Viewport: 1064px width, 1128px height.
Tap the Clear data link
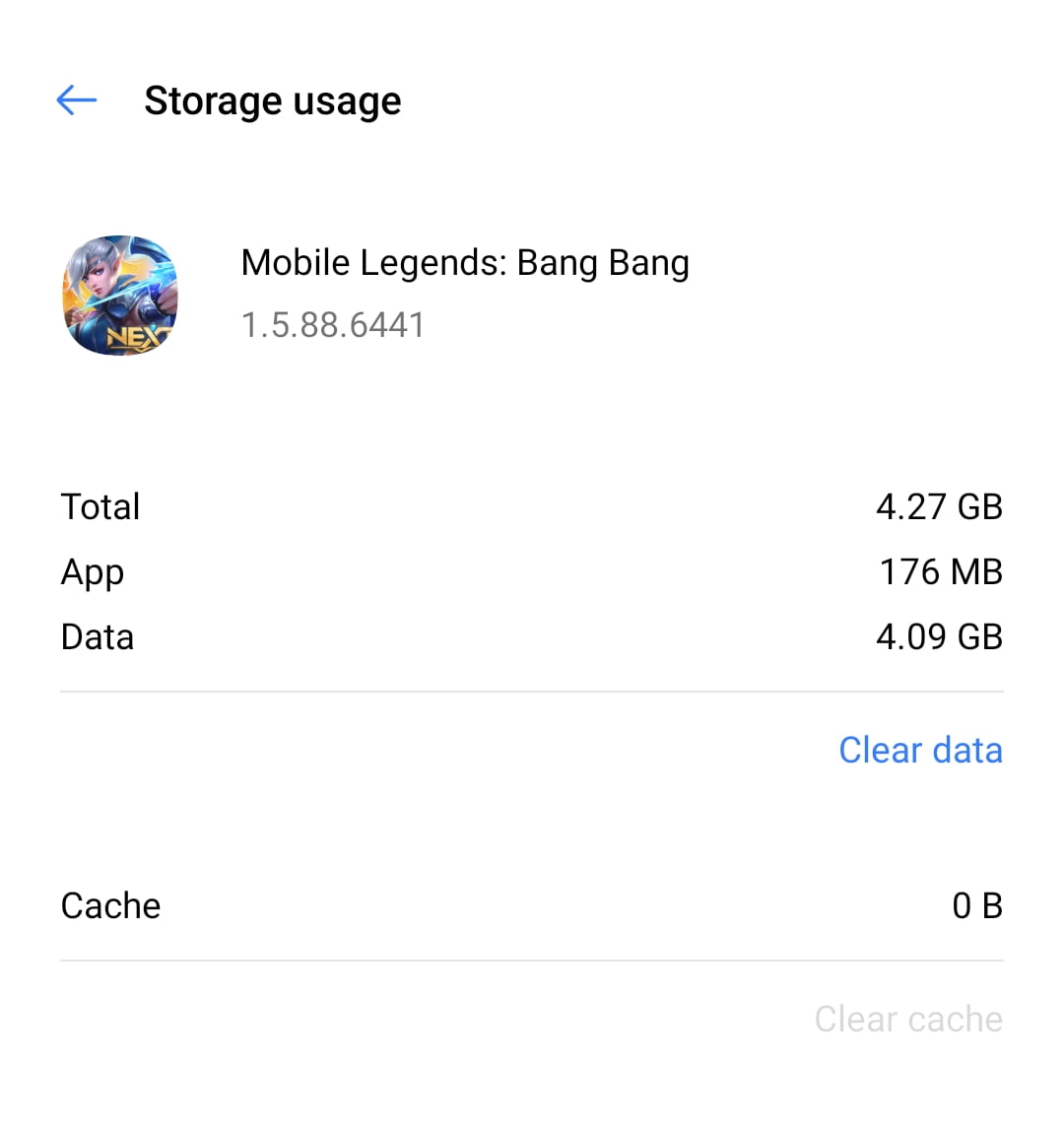click(920, 750)
